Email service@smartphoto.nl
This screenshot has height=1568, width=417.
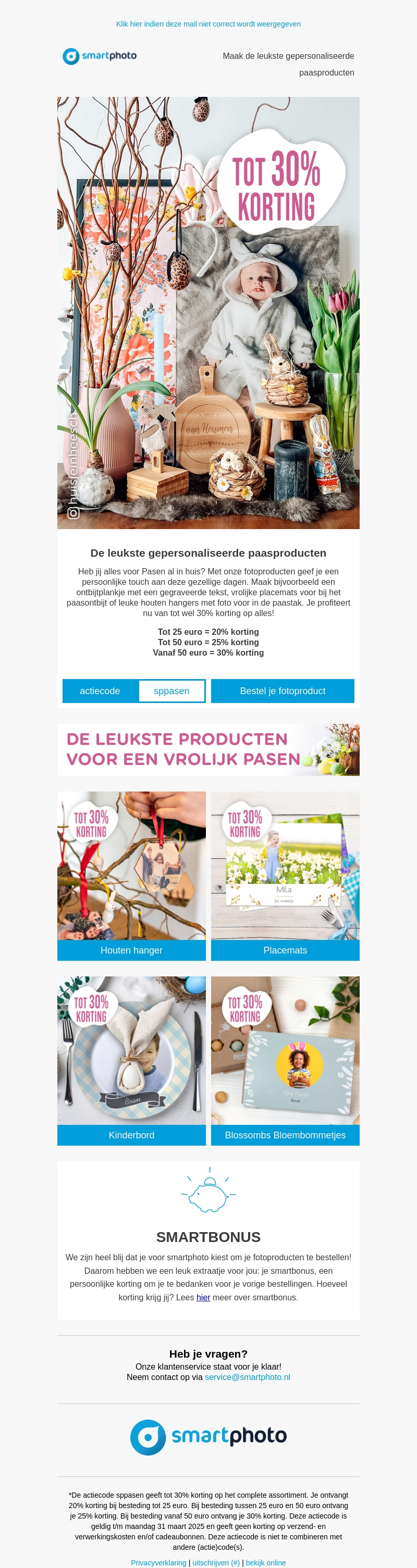(247, 1377)
